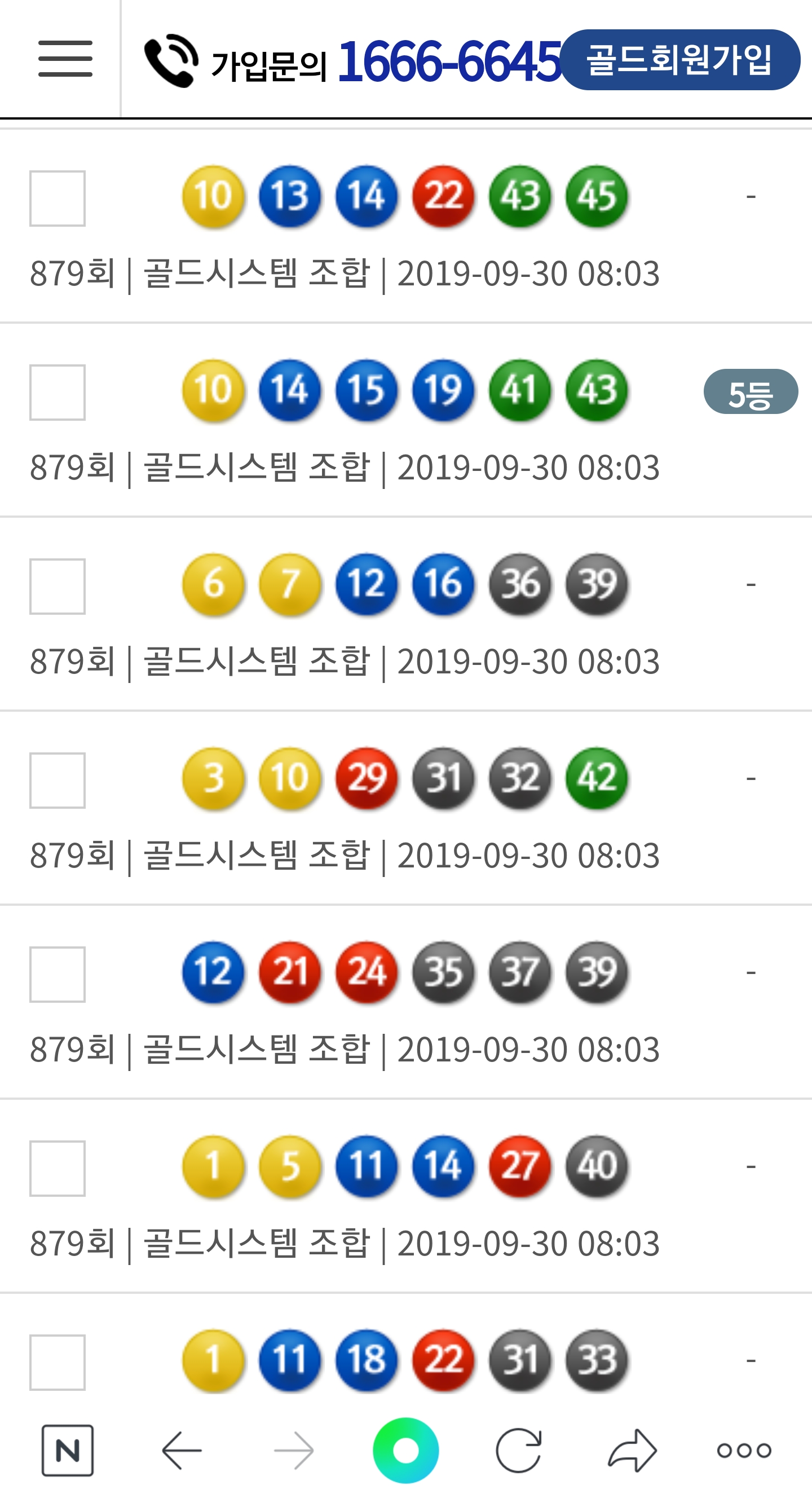Go back to the previous page
The width and height of the screenshot is (812, 1507).
click(182, 1450)
